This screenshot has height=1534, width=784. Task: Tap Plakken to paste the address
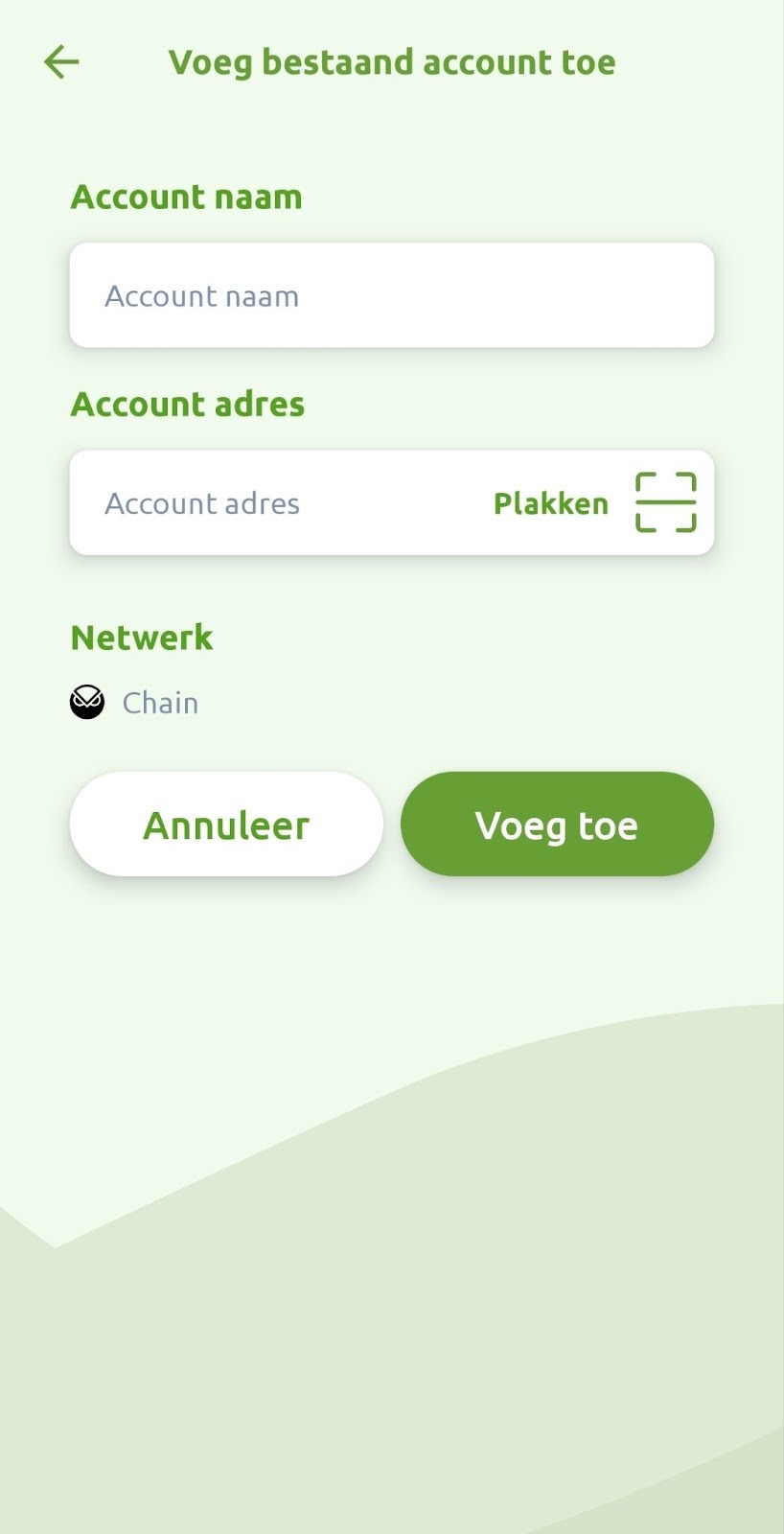point(550,503)
